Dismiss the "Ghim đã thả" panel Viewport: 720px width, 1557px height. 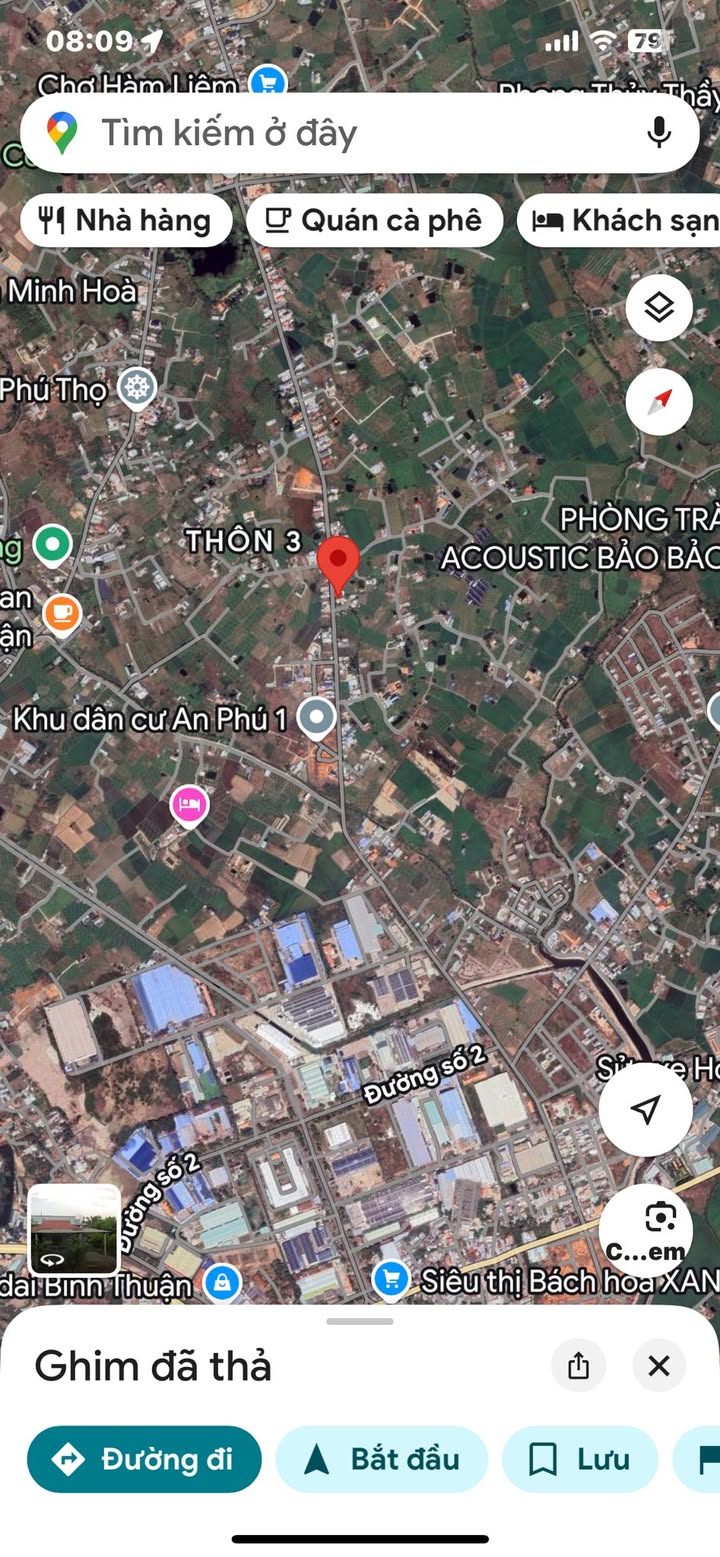pos(659,1366)
